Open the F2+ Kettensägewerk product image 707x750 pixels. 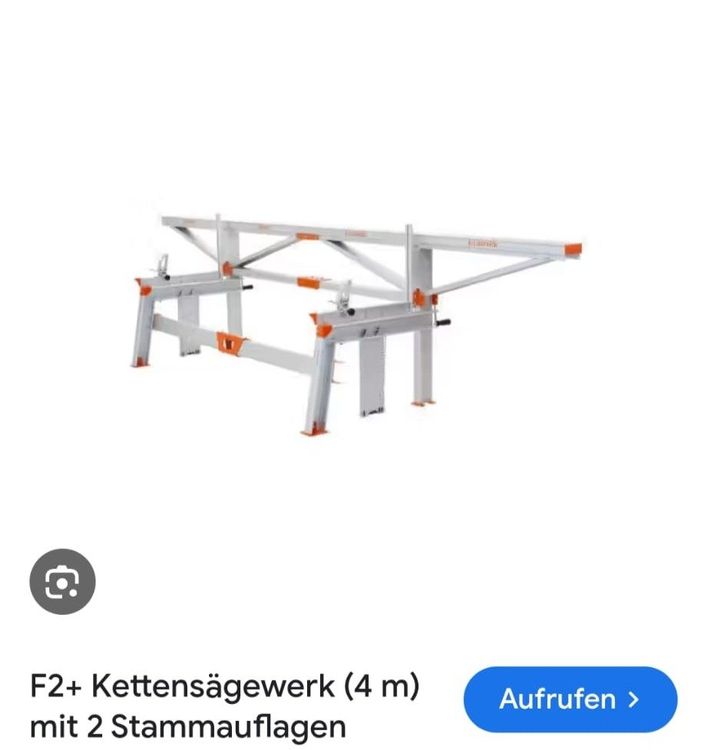pyautogui.click(x=355, y=318)
